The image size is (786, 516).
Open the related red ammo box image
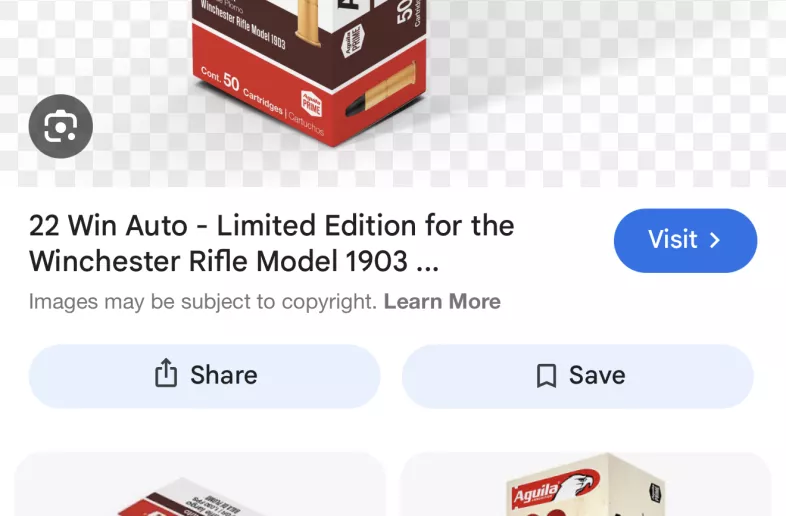click(200, 487)
